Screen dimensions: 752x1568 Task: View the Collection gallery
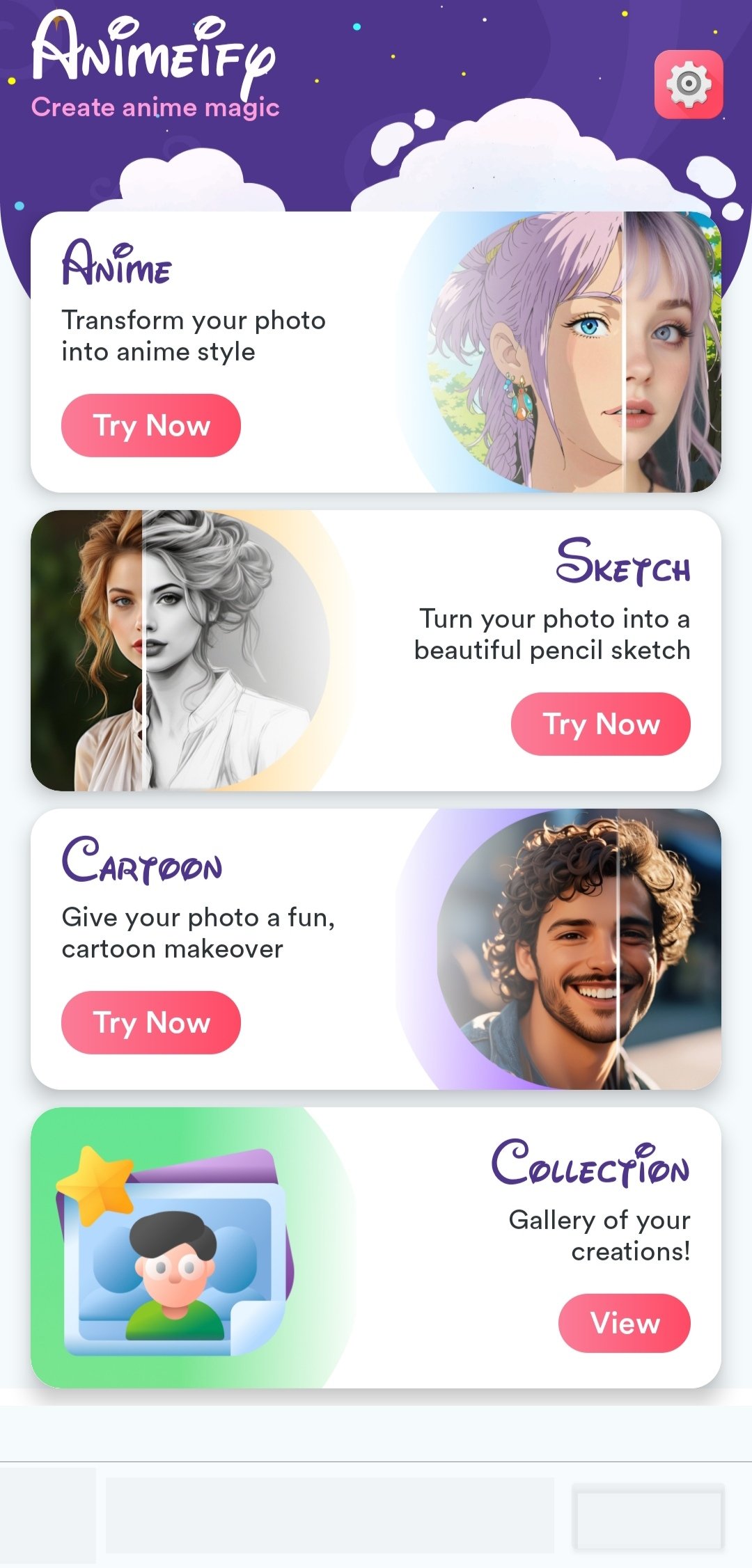tap(624, 1323)
